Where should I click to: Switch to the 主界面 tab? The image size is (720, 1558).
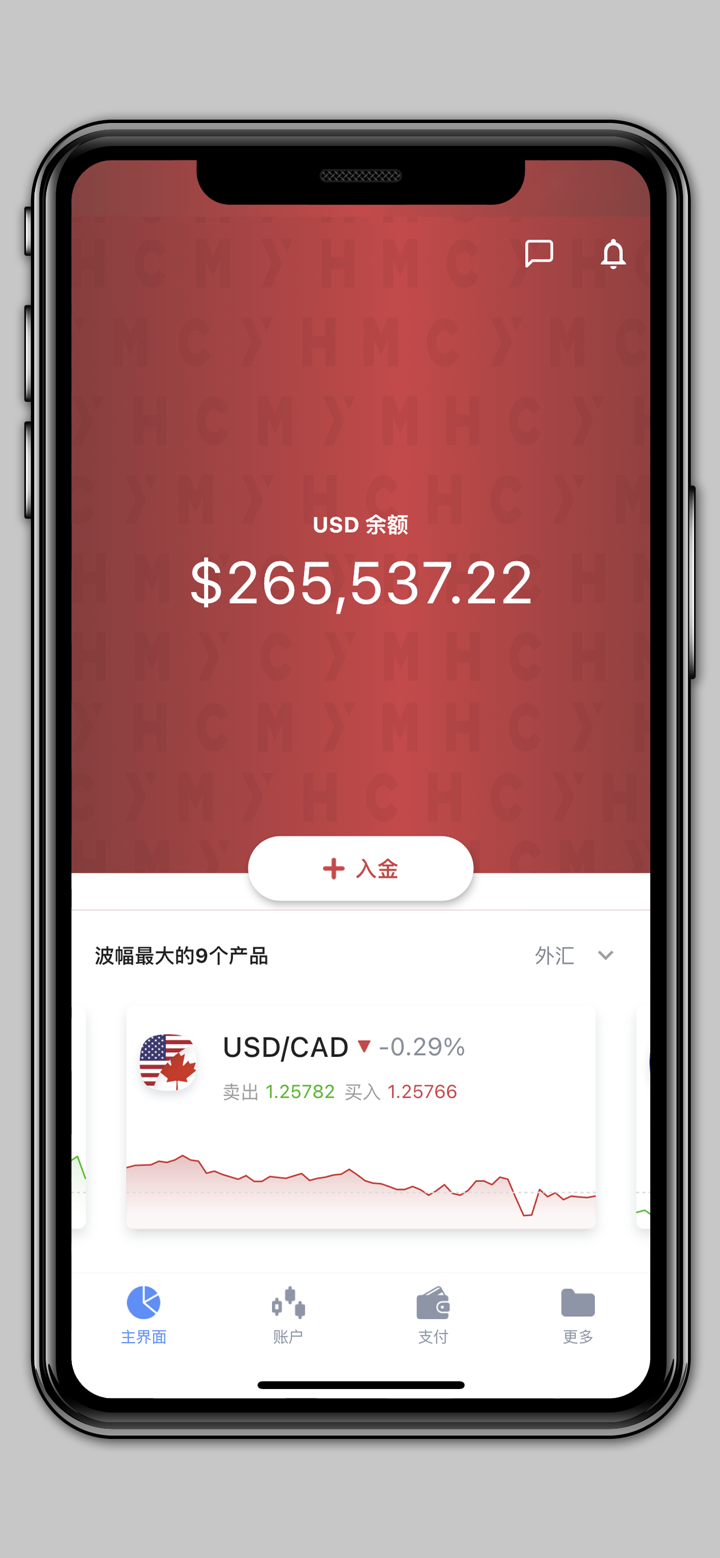click(144, 1315)
